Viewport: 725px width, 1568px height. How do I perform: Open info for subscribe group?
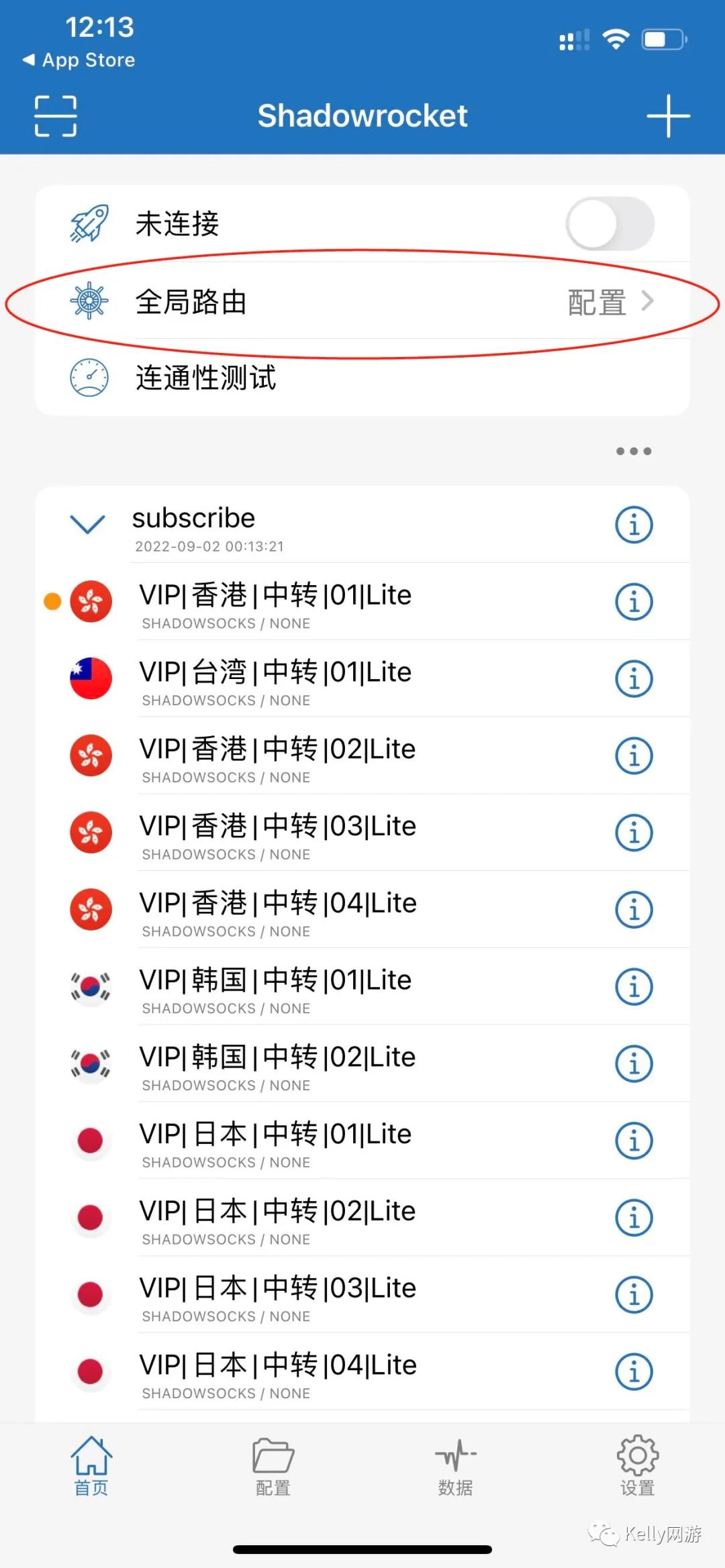[634, 525]
